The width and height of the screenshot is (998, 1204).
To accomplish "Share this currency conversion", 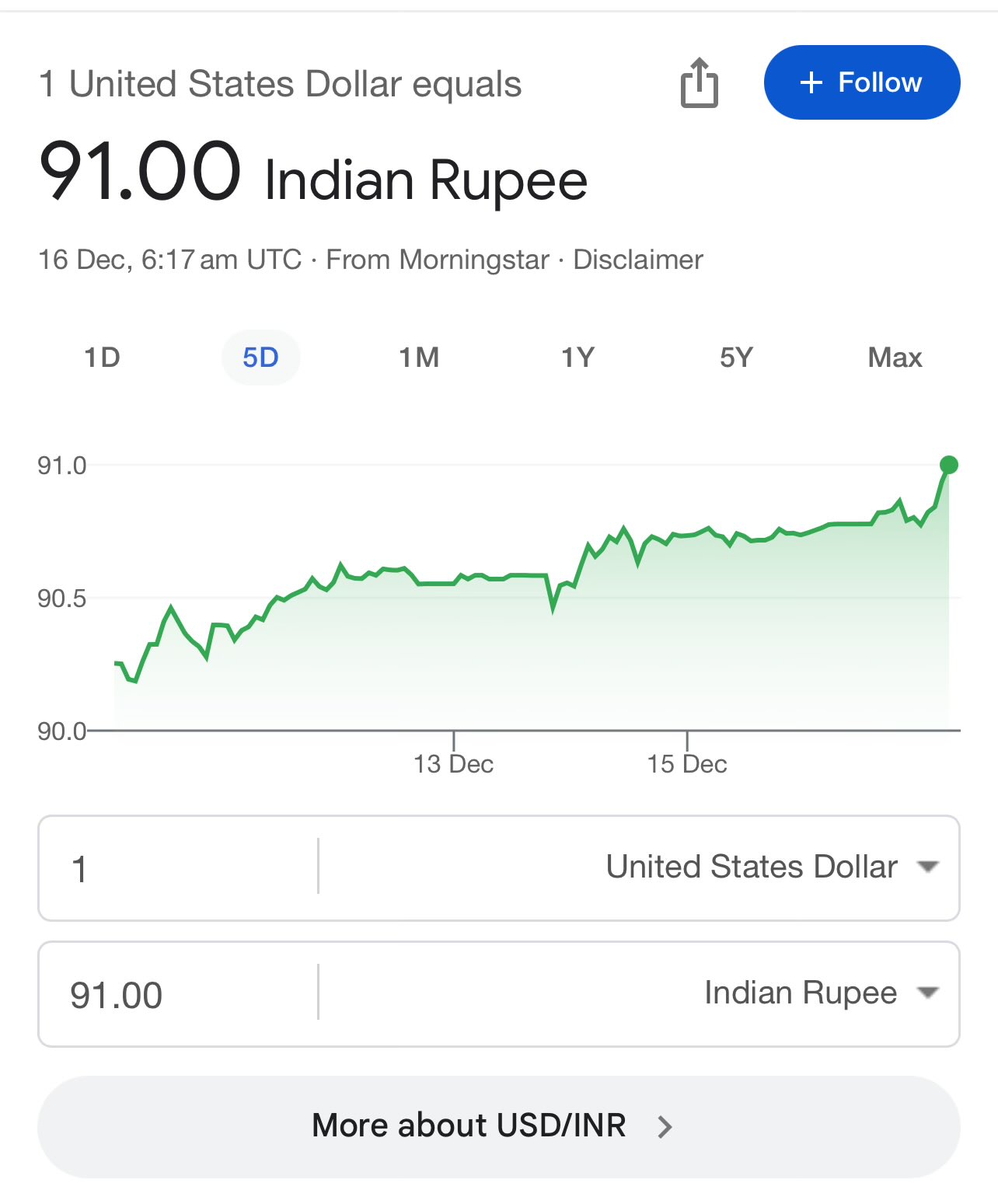I will point(699,83).
